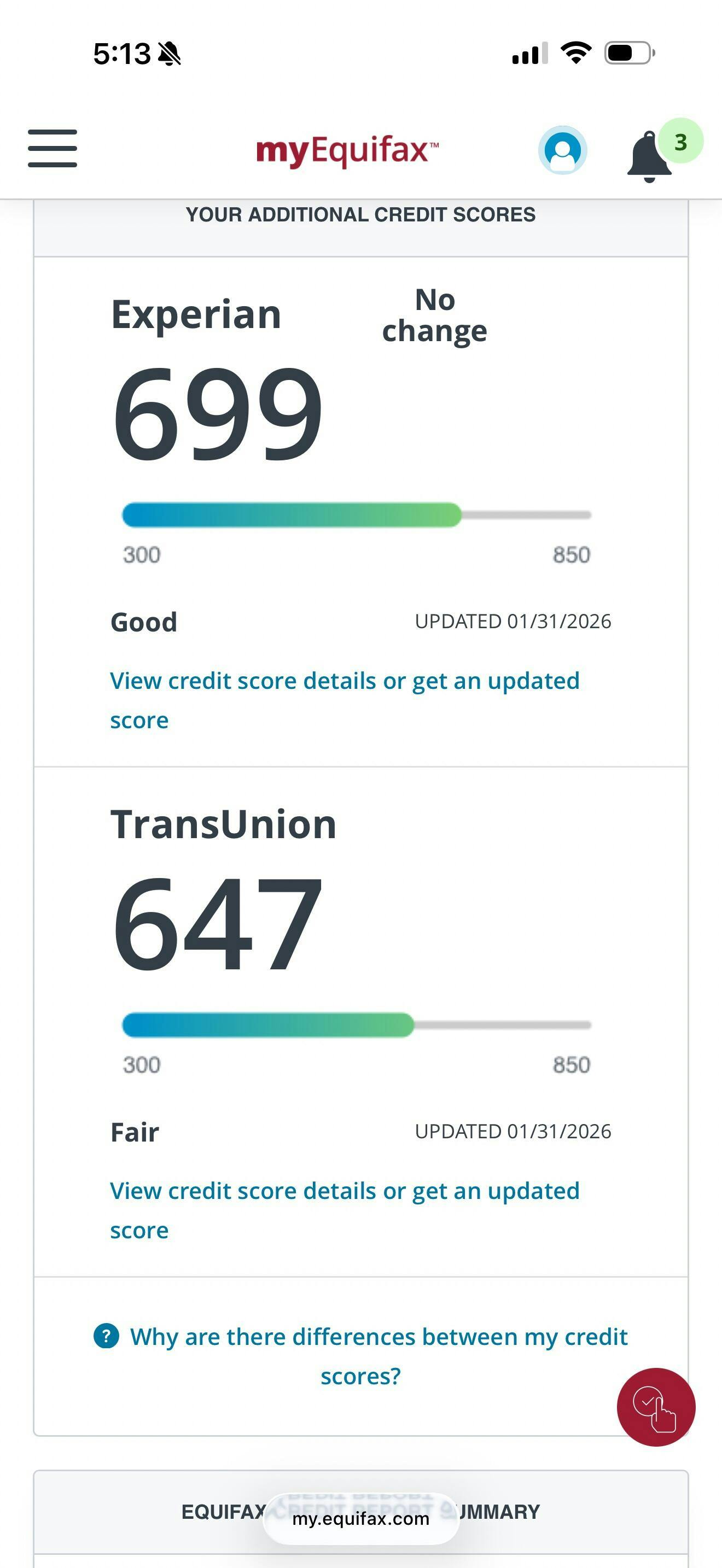View Experian credit score details link
Viewport: 722px width, 1568px height.
tap(344, 682)
